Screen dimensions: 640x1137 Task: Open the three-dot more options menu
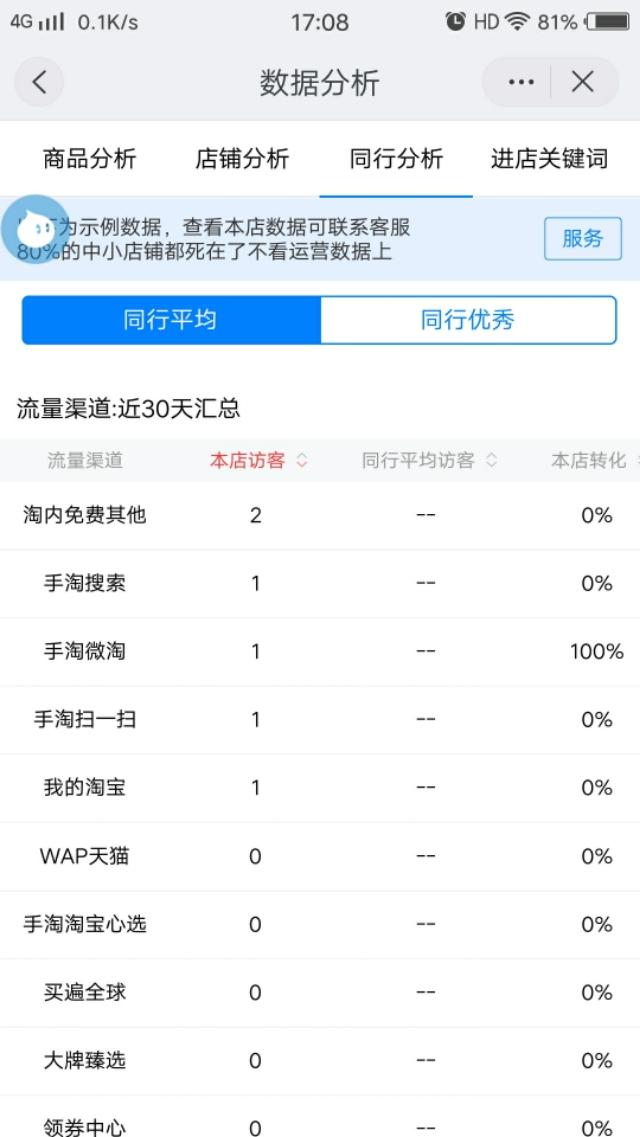pos(520,82)
